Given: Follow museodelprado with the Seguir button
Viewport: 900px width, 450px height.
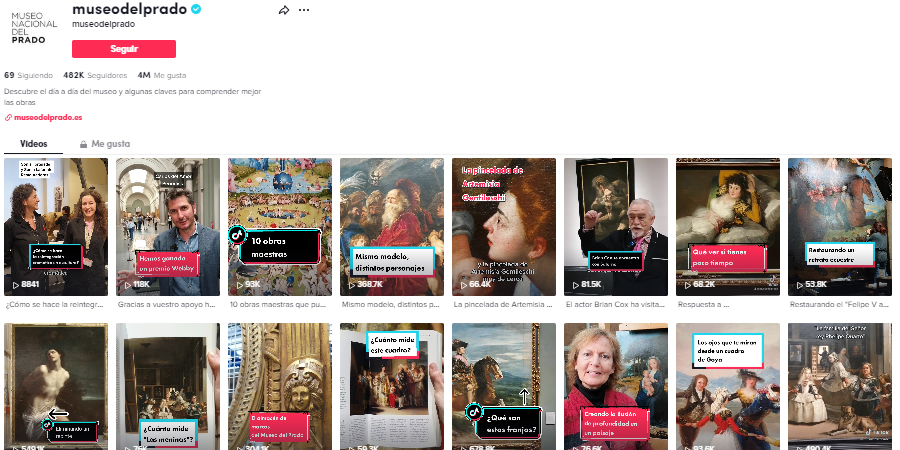Looking at the screenshot, I should [x=123, y=49].
